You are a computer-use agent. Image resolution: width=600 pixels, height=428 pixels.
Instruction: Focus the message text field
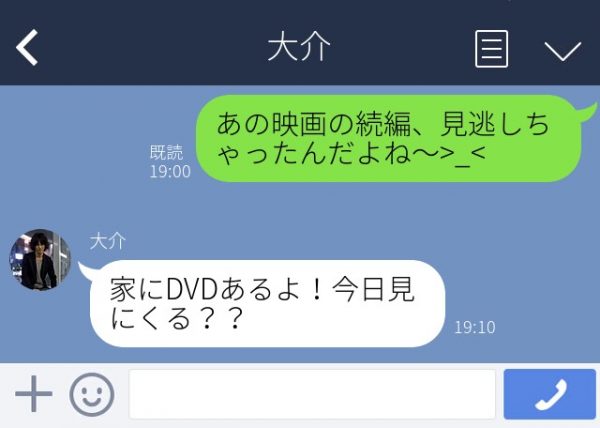pyautogui.click(x=312, y=395)
